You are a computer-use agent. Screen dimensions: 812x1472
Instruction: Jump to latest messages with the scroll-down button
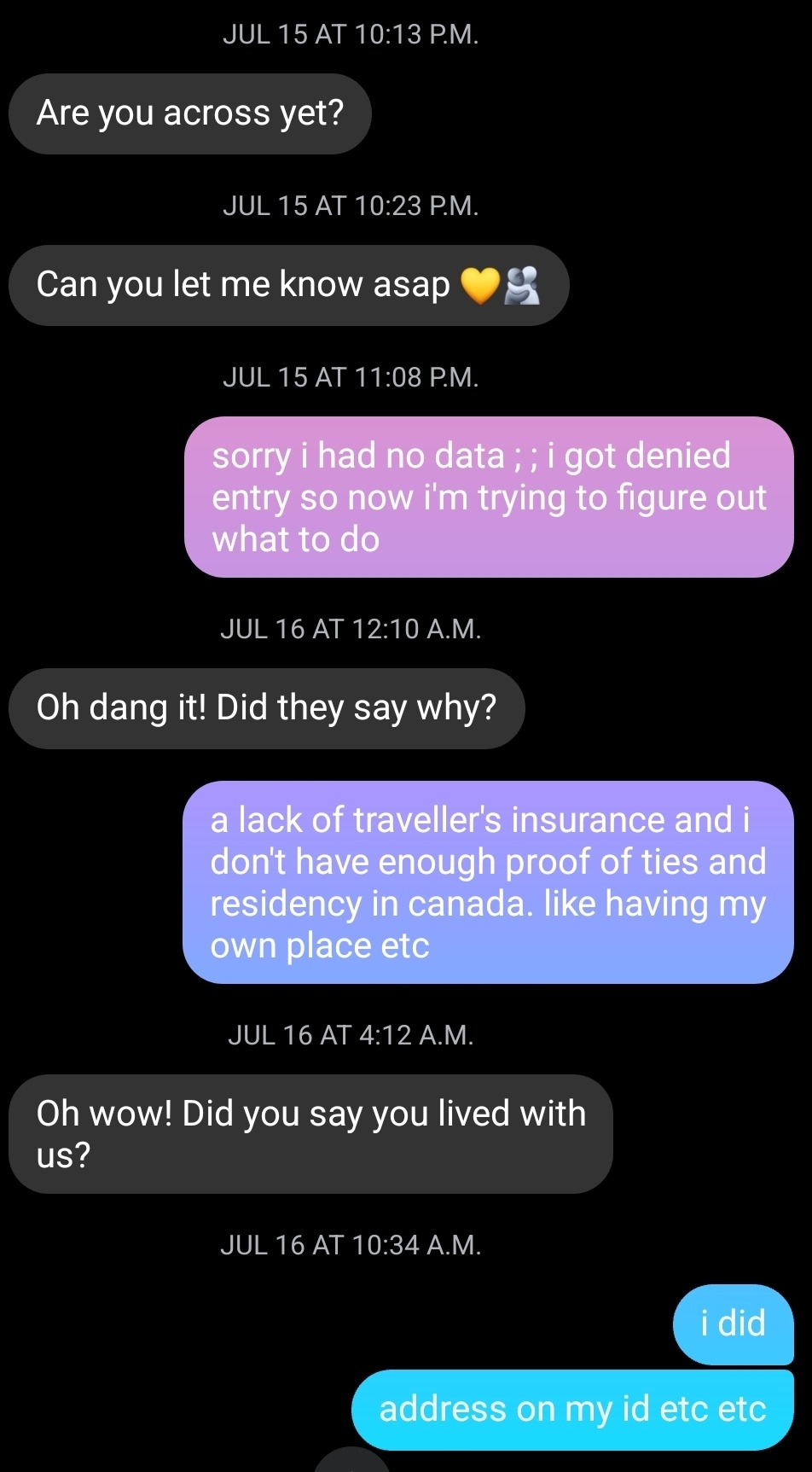pos(351,1461)
